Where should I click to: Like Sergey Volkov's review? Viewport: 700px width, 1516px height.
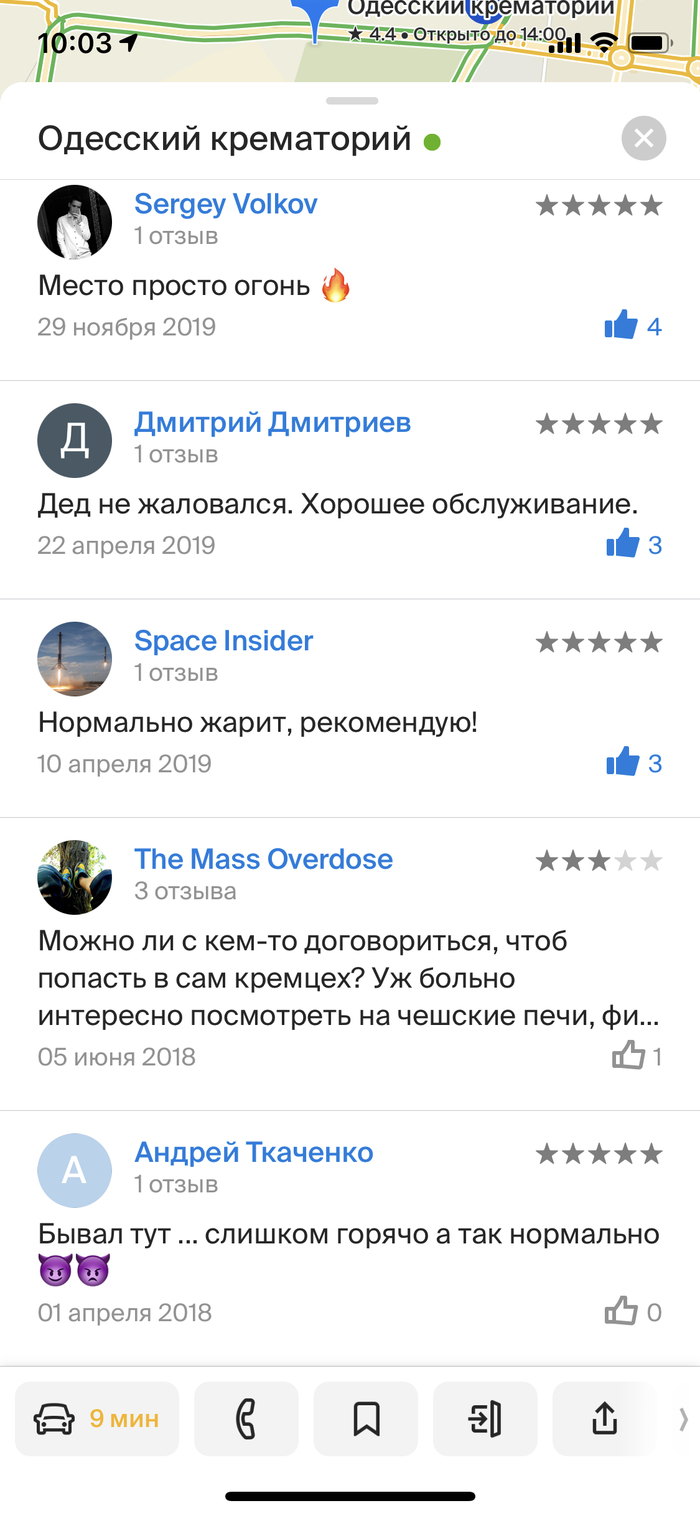[x=621, y=326]
